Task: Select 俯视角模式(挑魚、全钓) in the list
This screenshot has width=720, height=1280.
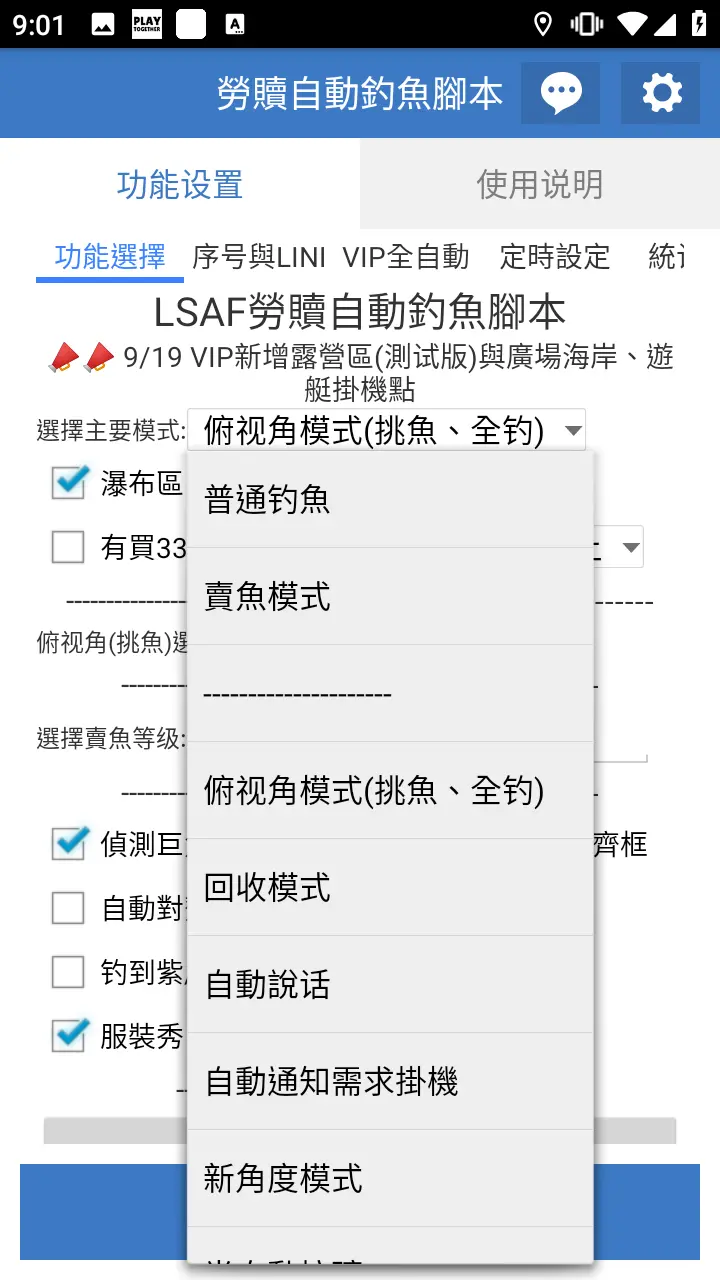Action: (390, 791)
